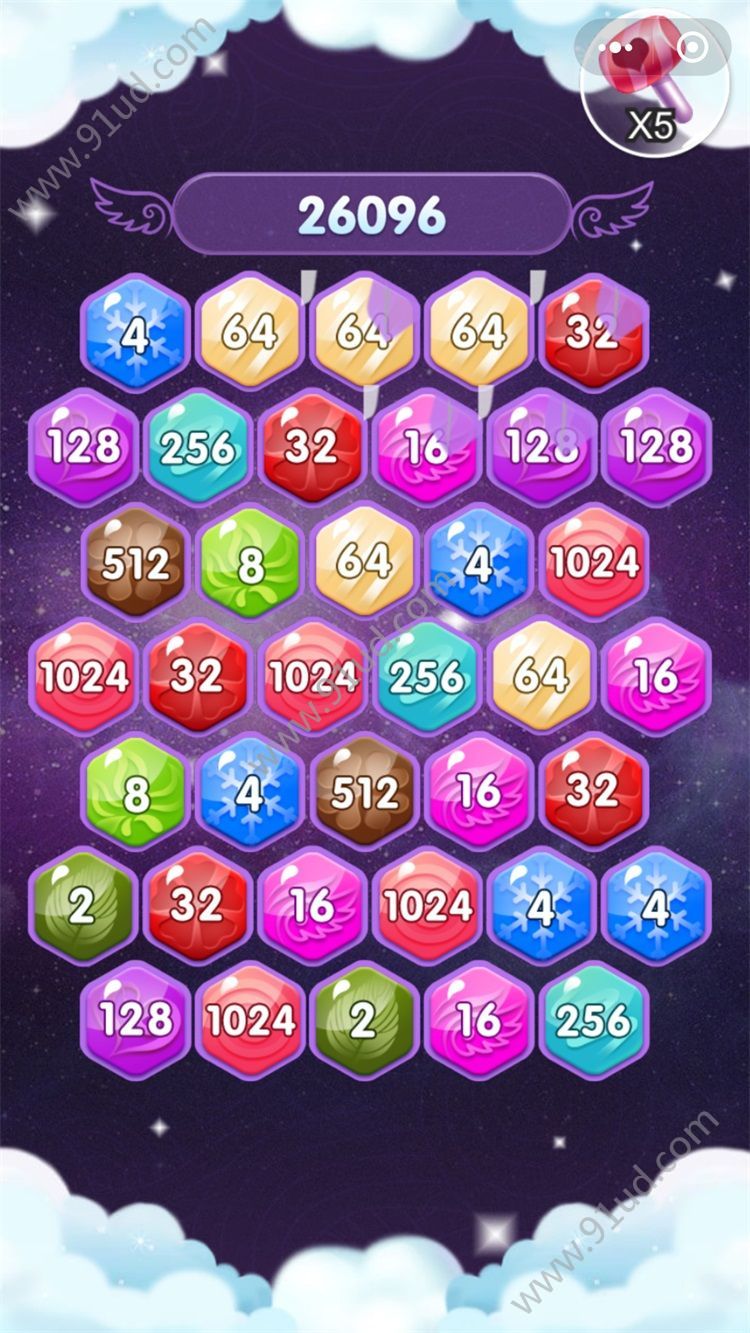Screen dimensions: 750x1333
Task: Close the mini game with the circle icon
Action: pyautogui.click(x=691, y=46)
